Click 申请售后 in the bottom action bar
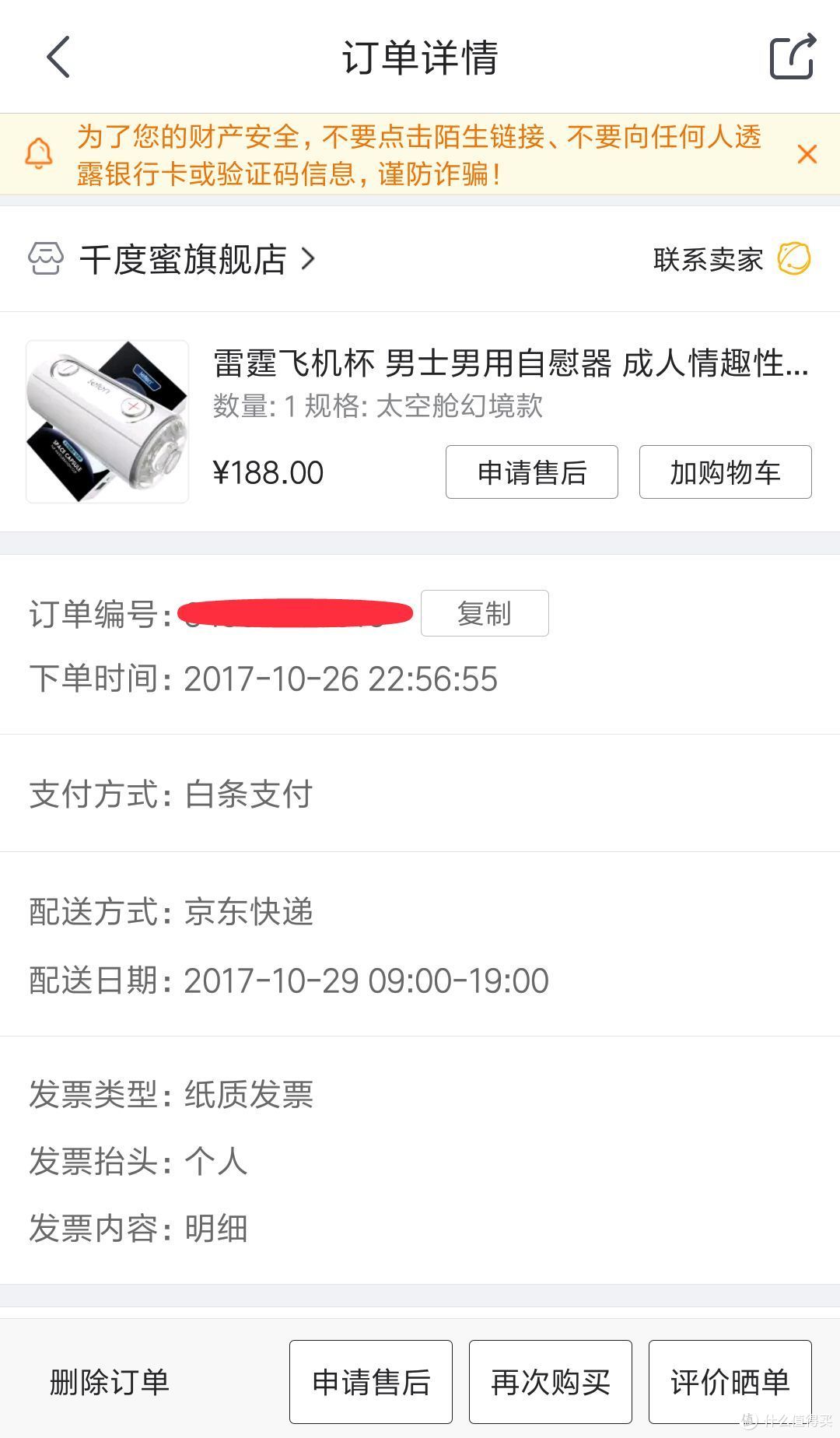The height and width of the screenshot is (1438, 840). click(x=370, y=1382)
